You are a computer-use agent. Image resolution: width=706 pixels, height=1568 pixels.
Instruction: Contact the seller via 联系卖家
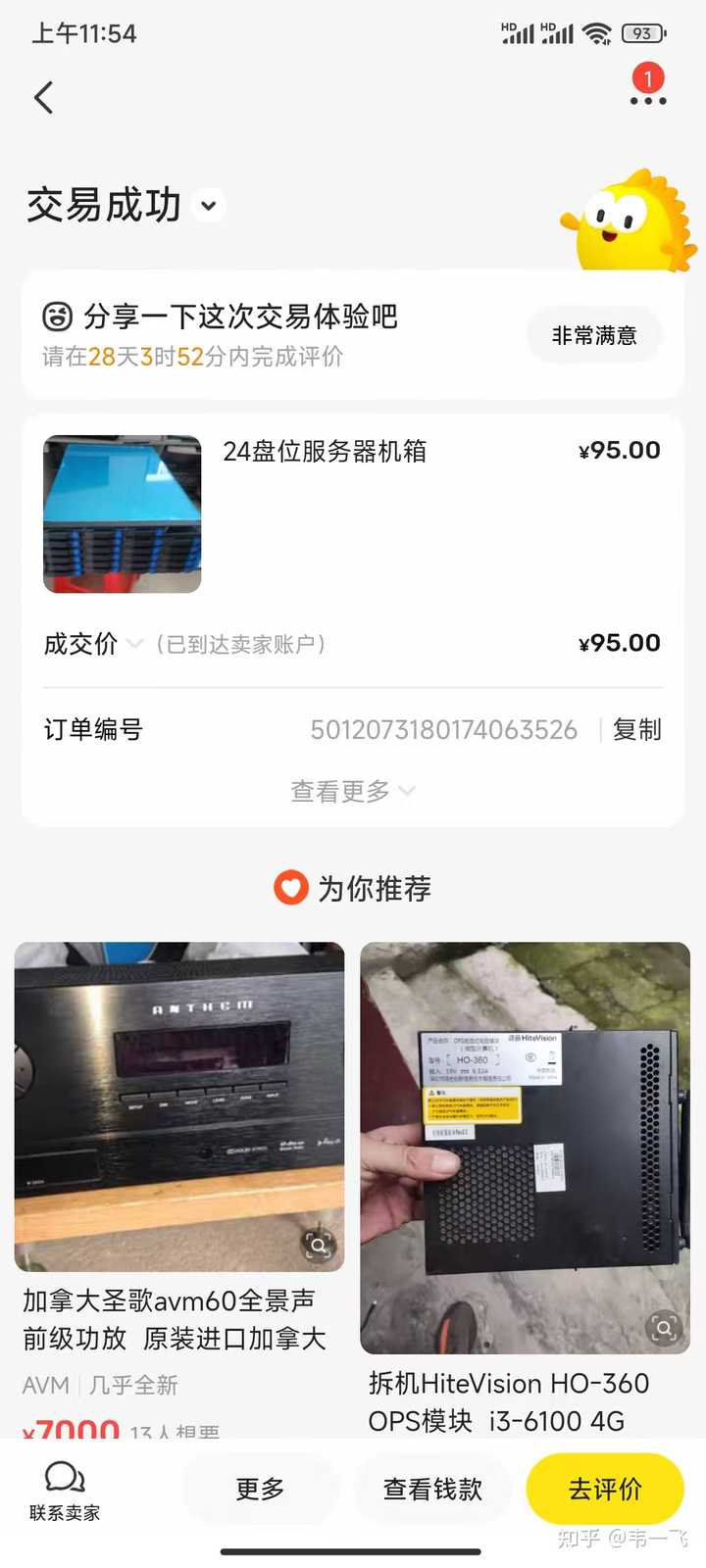[x=65, y=1491]
